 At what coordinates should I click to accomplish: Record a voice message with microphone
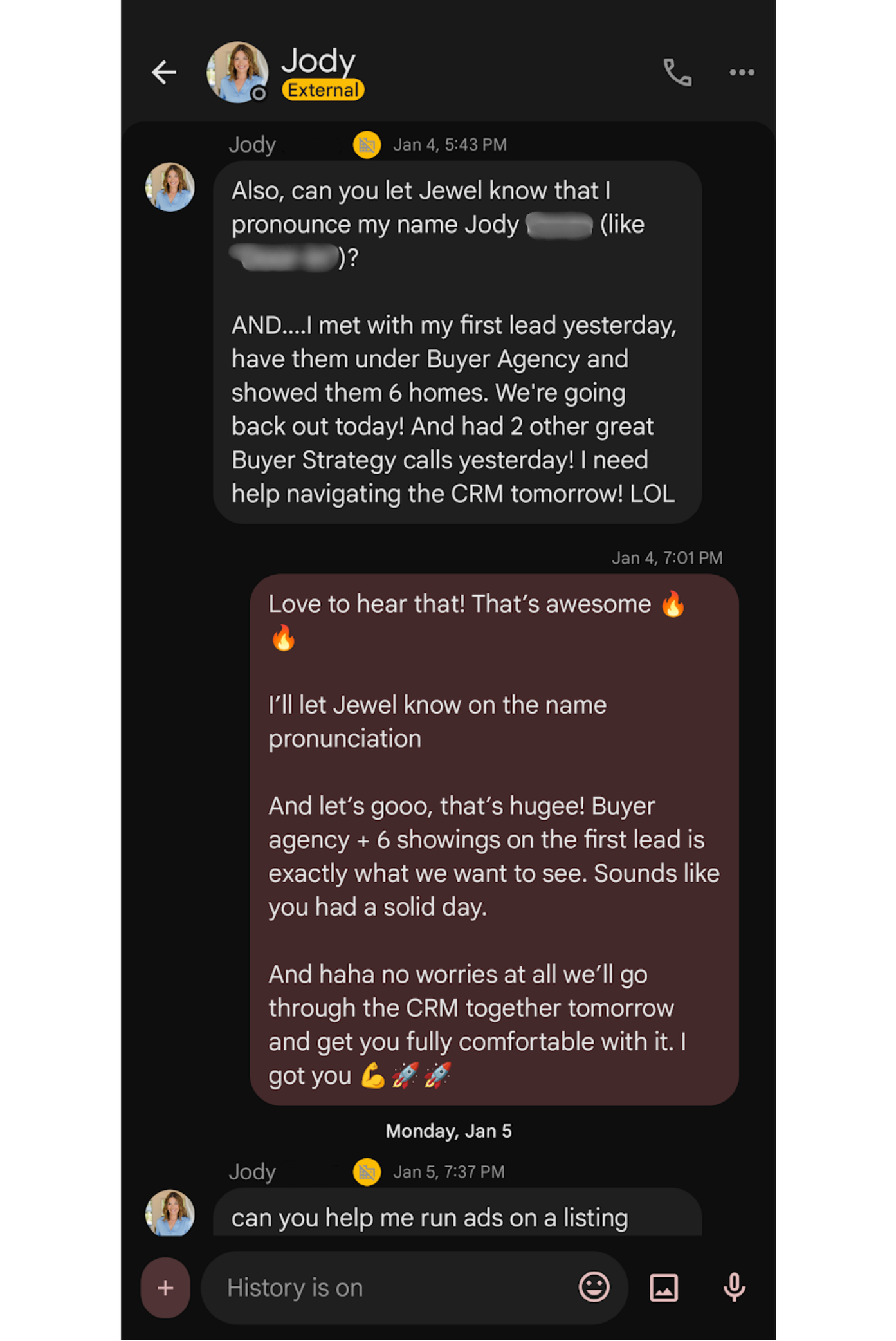click(x=734, y=1288)
